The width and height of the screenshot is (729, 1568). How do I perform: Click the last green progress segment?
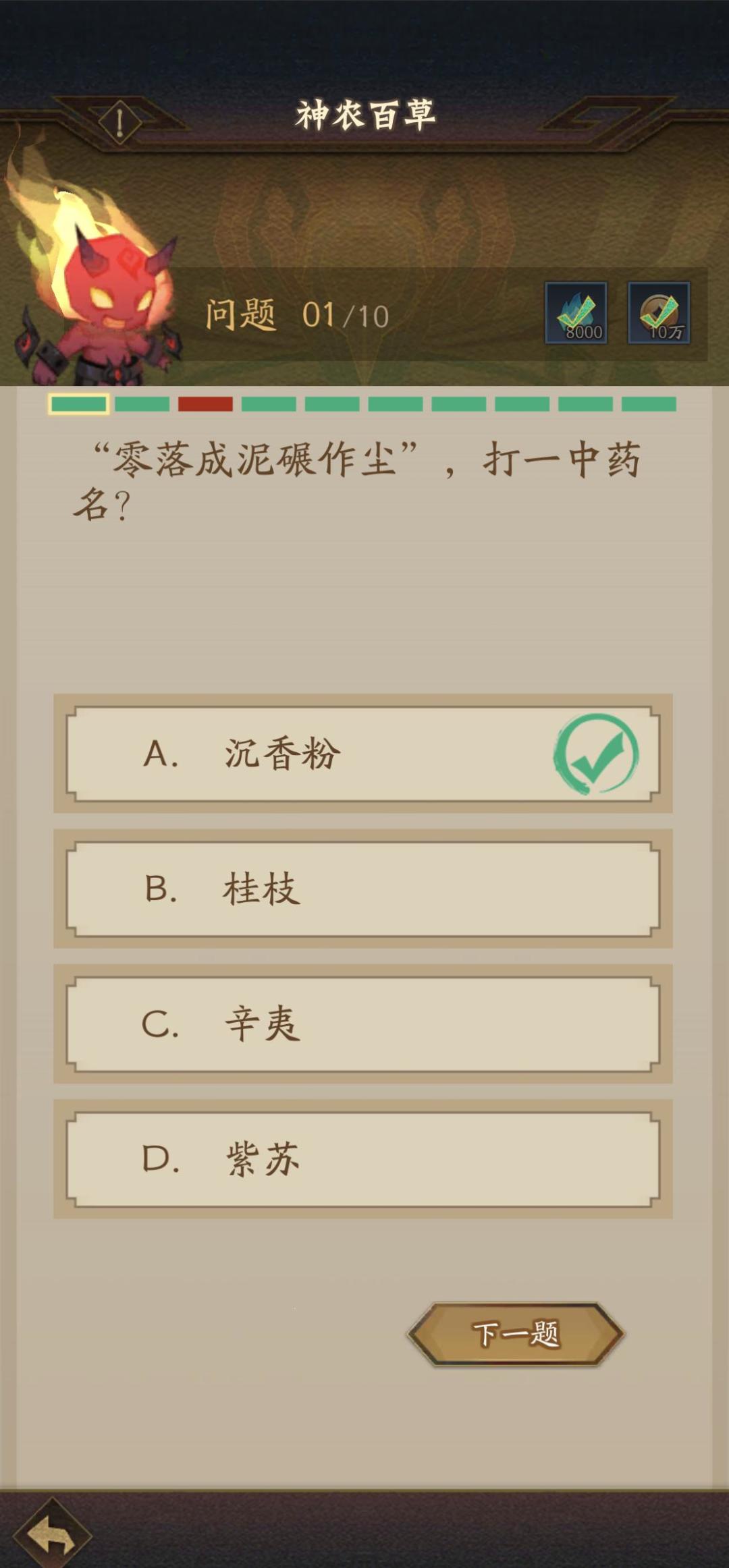pos(650,405)
